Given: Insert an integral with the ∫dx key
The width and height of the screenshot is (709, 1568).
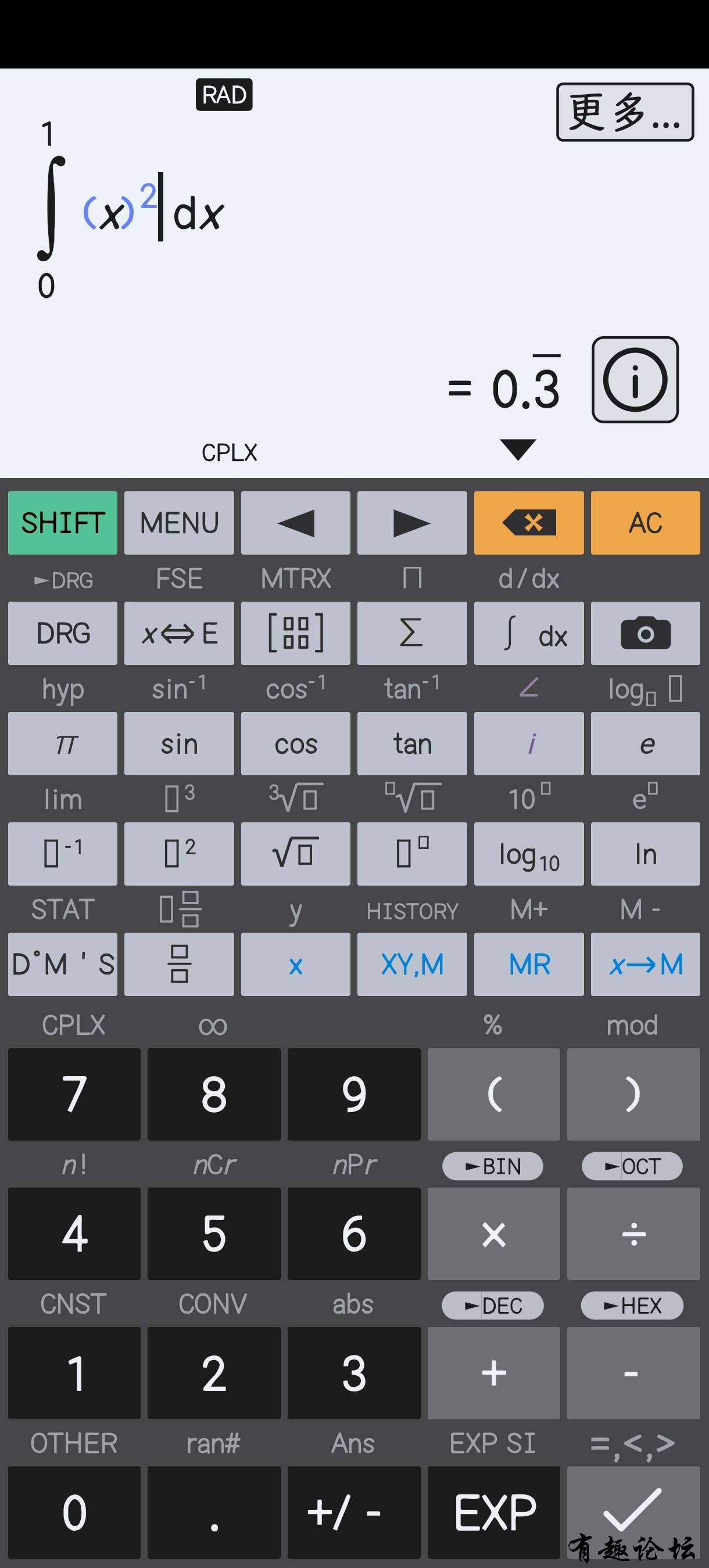Looking at the screenshot, I should pos(529,634).
